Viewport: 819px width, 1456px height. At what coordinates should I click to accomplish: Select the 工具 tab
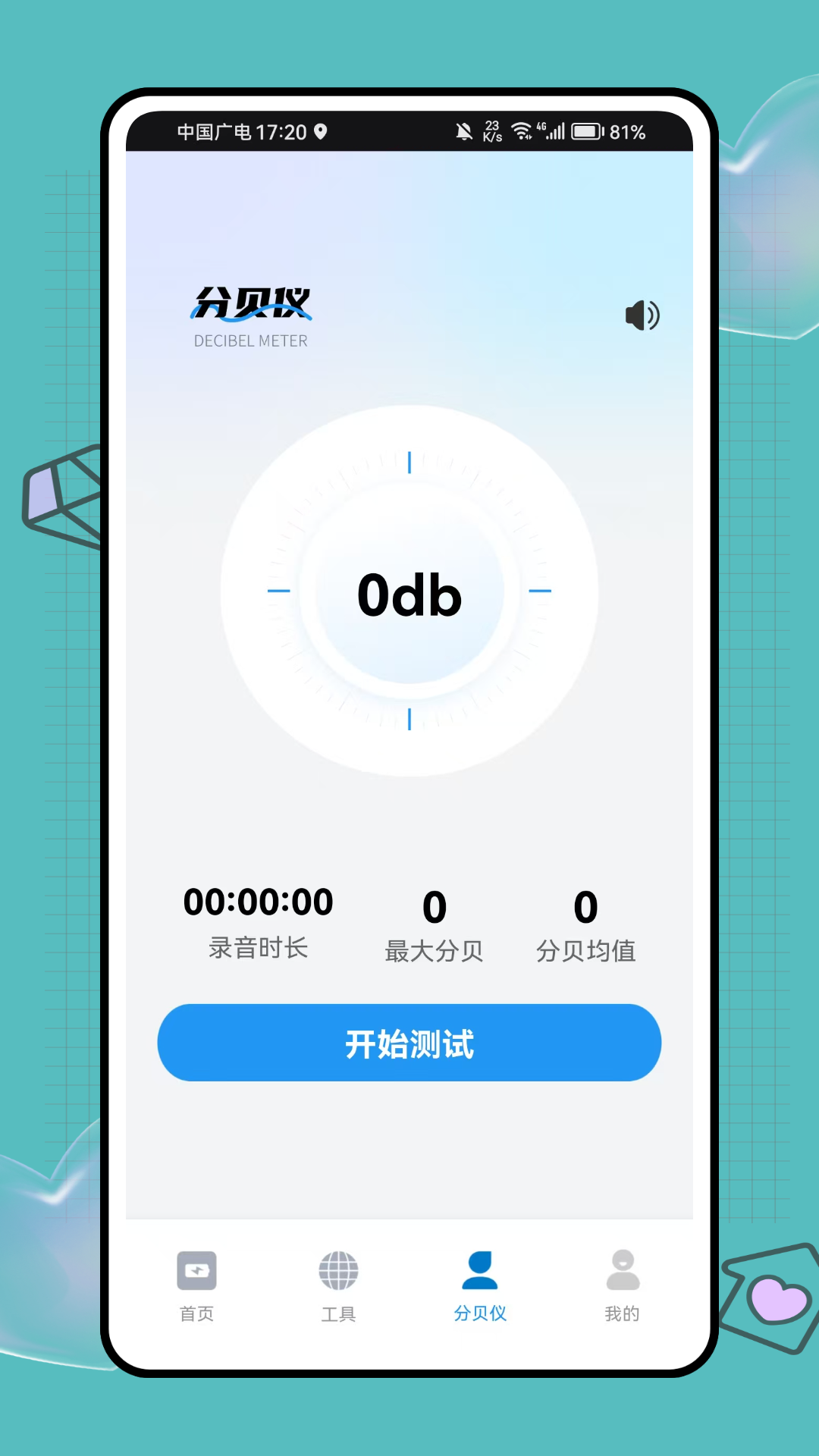[337, 1285]
